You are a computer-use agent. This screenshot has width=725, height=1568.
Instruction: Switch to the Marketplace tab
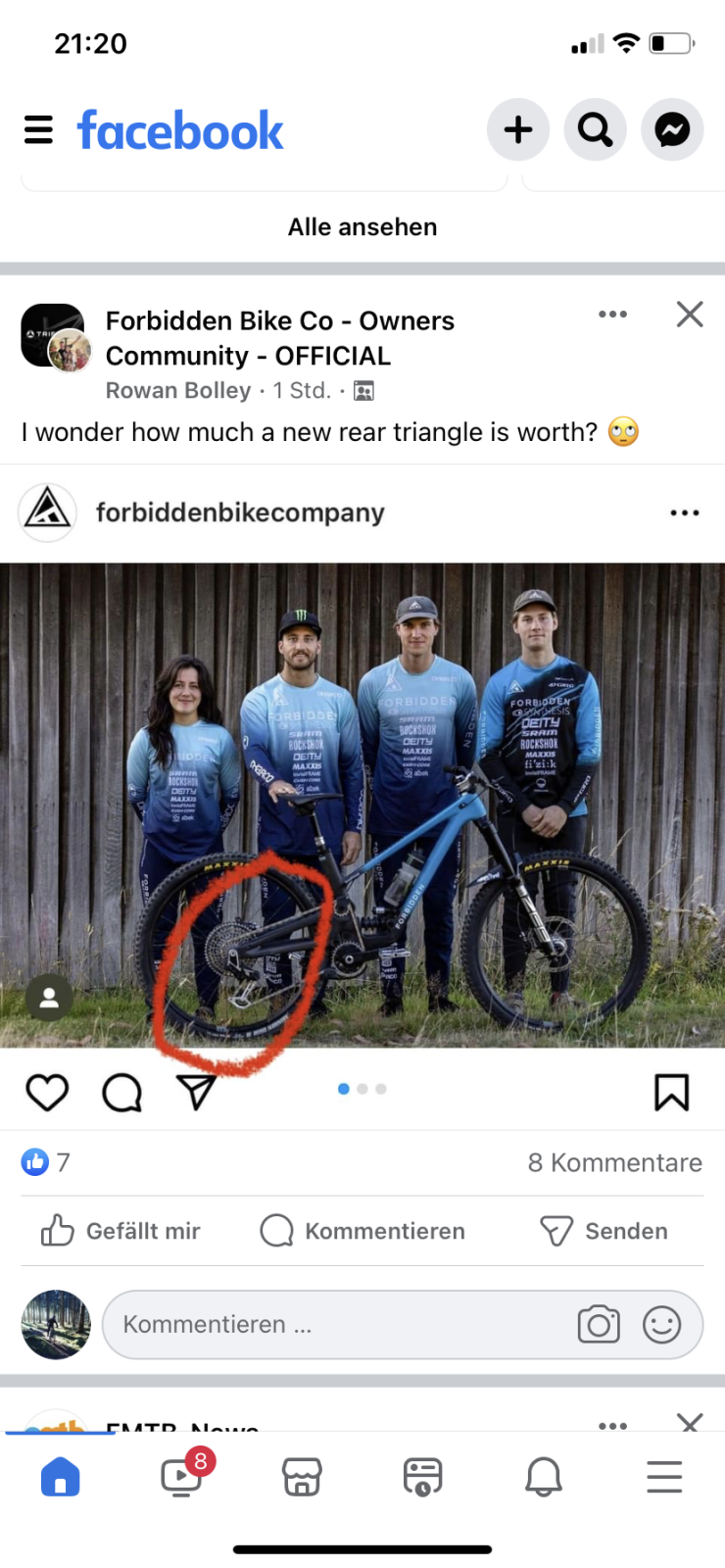pyautogui.click(x=302, y=1476)
